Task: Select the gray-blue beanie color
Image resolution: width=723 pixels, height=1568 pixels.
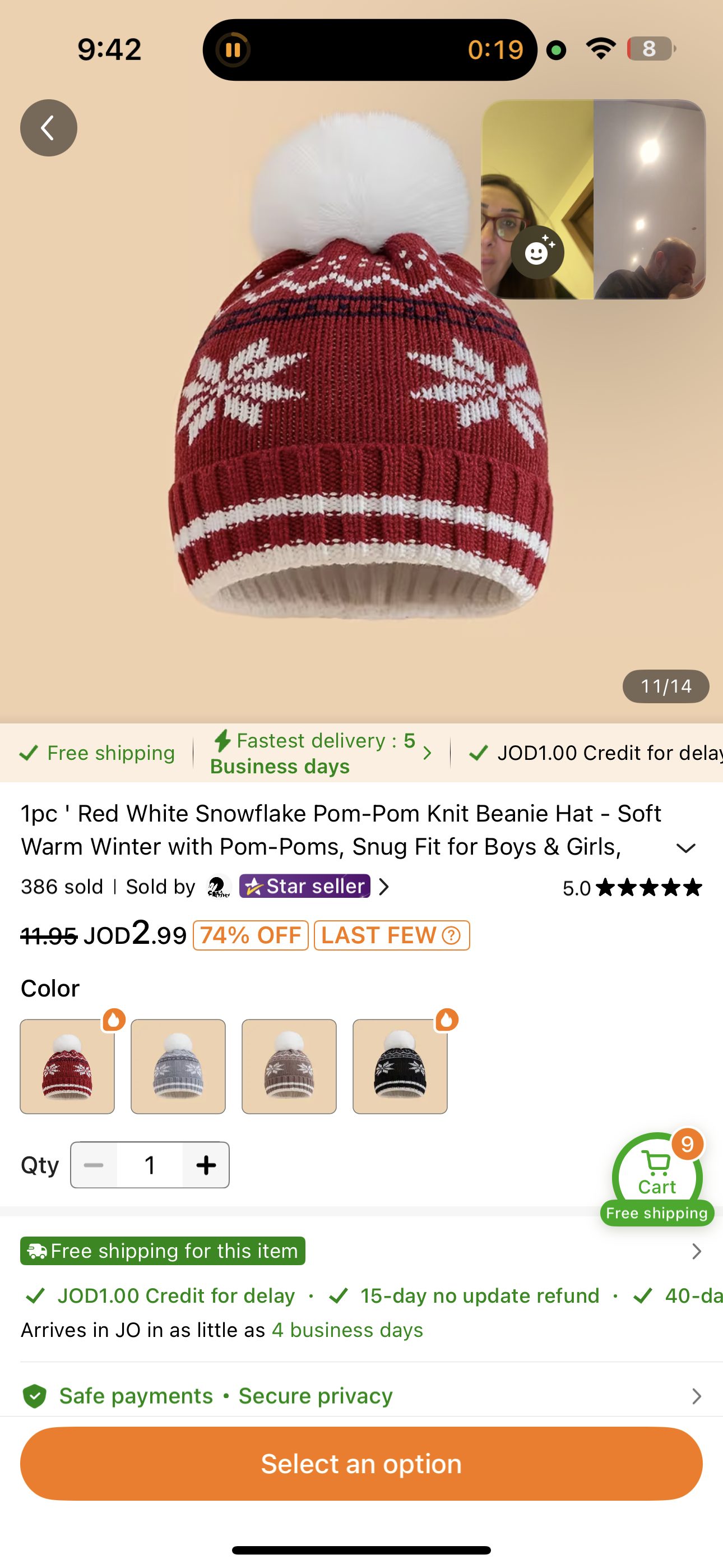Action: (x=178, y=1067)
